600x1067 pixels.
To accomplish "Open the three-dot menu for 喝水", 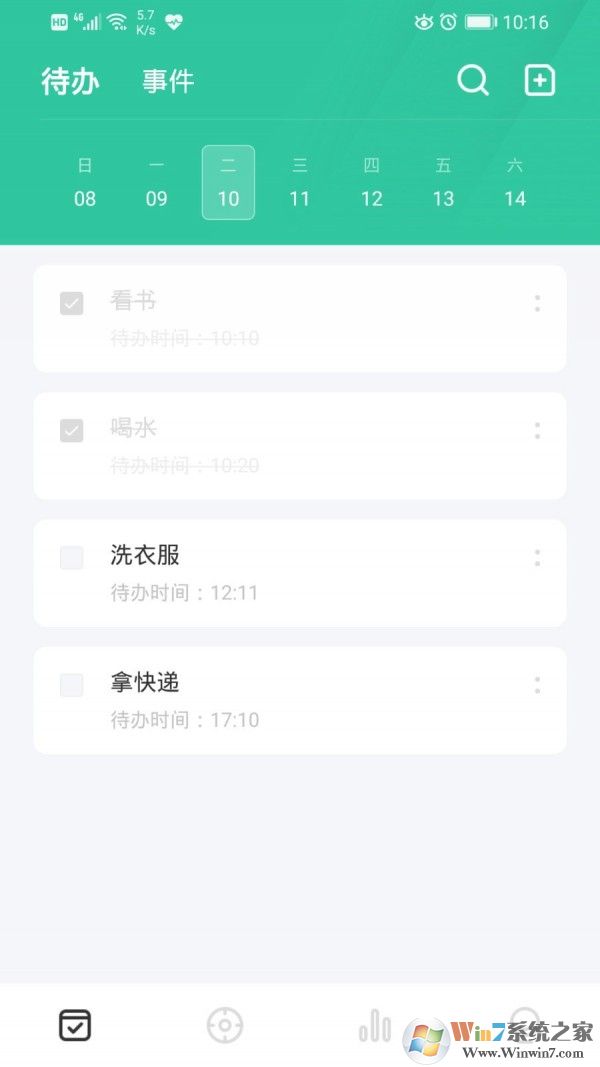I will click(537, 430).
